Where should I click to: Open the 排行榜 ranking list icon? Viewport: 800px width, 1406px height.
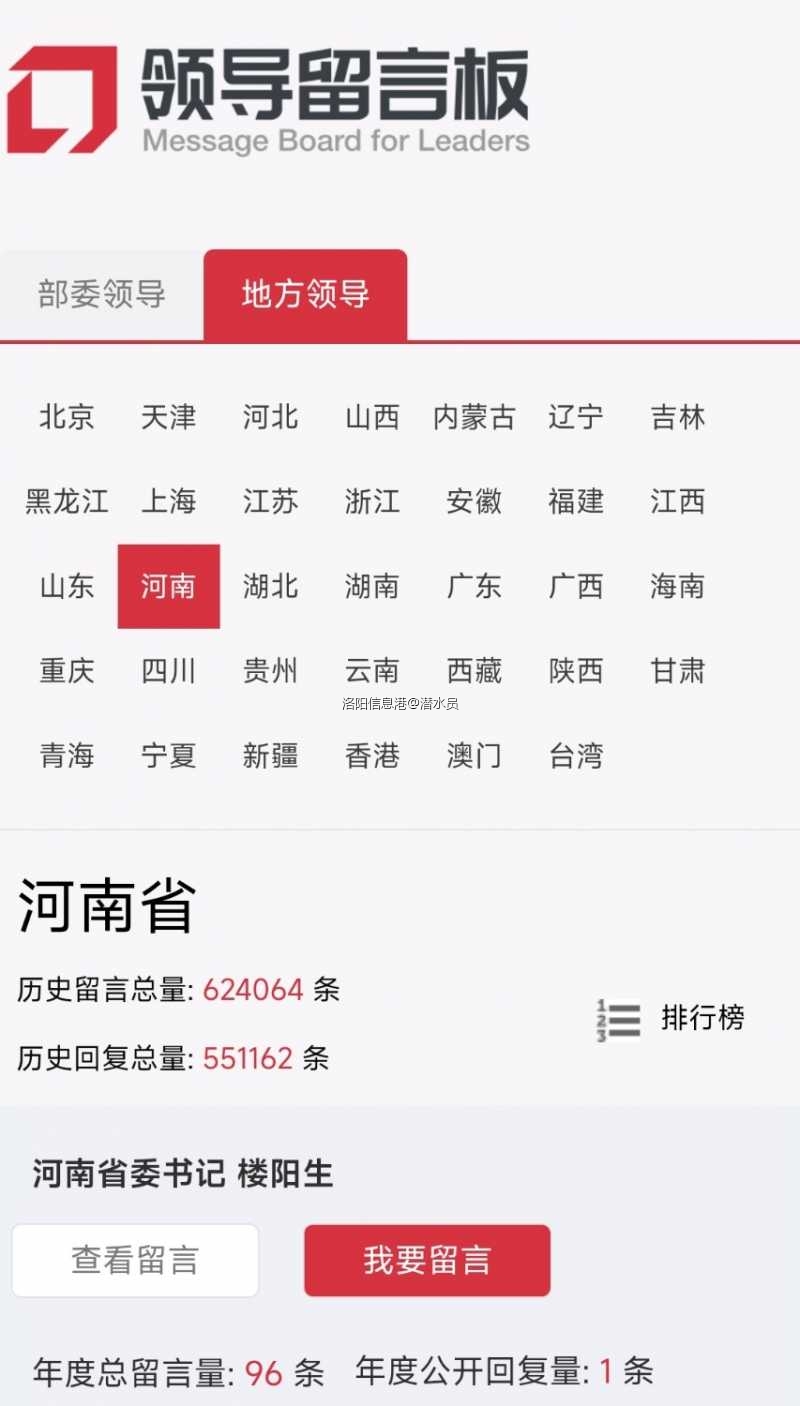point(618,1019)
